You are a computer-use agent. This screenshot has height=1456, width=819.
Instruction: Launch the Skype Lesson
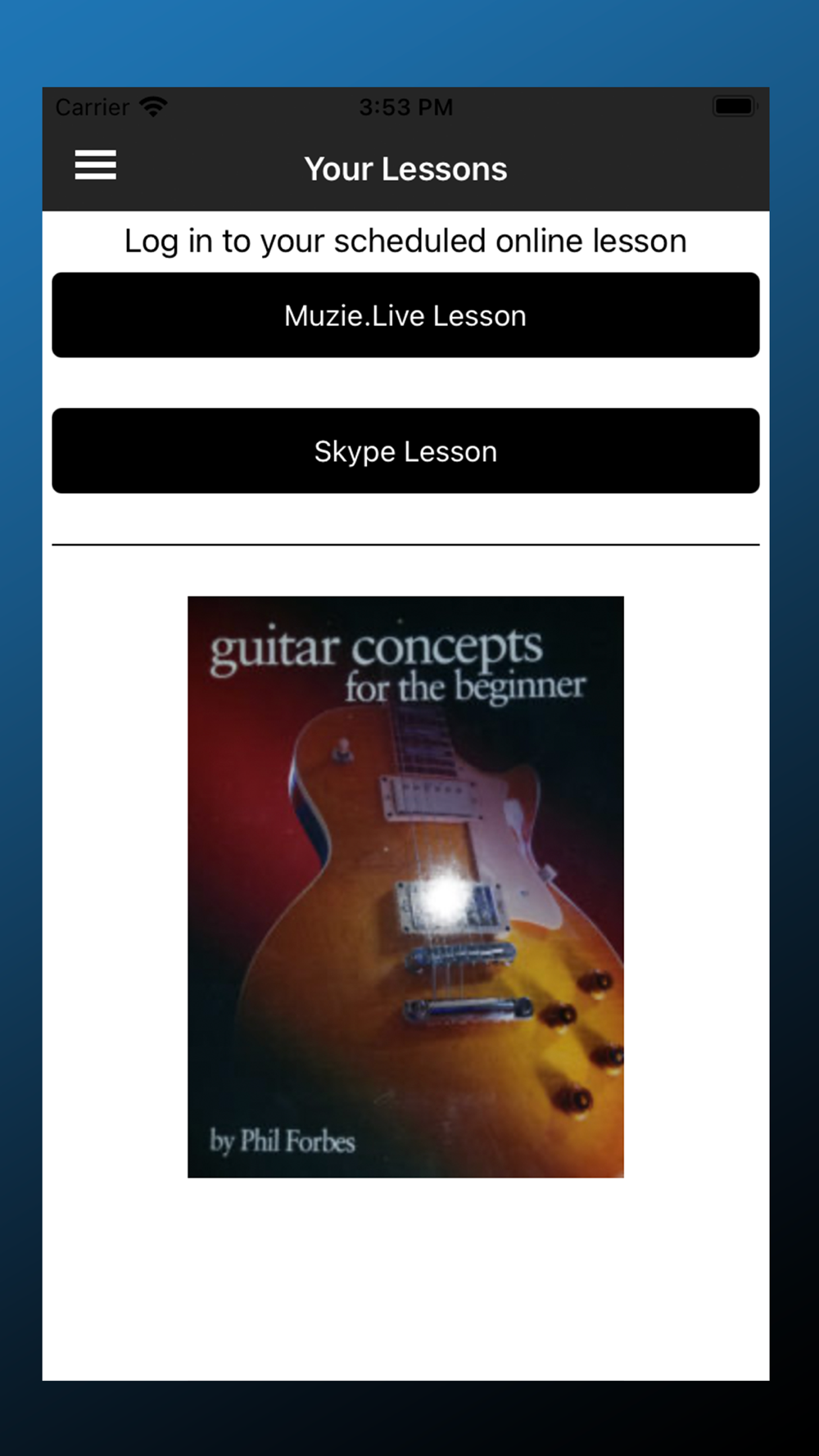click(405, 451)
